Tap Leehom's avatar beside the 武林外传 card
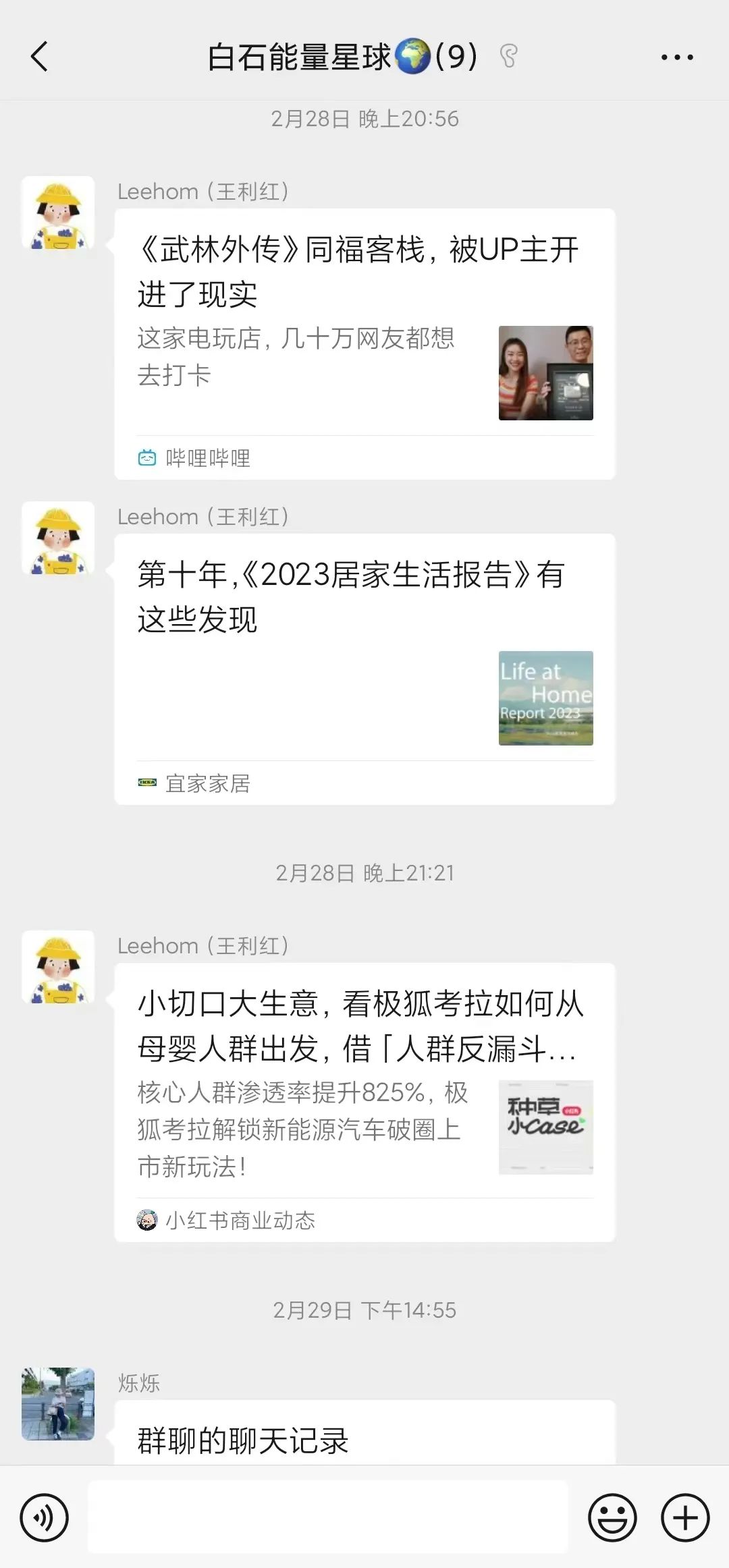The height and width of the screenshot is (1568, 729). tap(58, 213)
